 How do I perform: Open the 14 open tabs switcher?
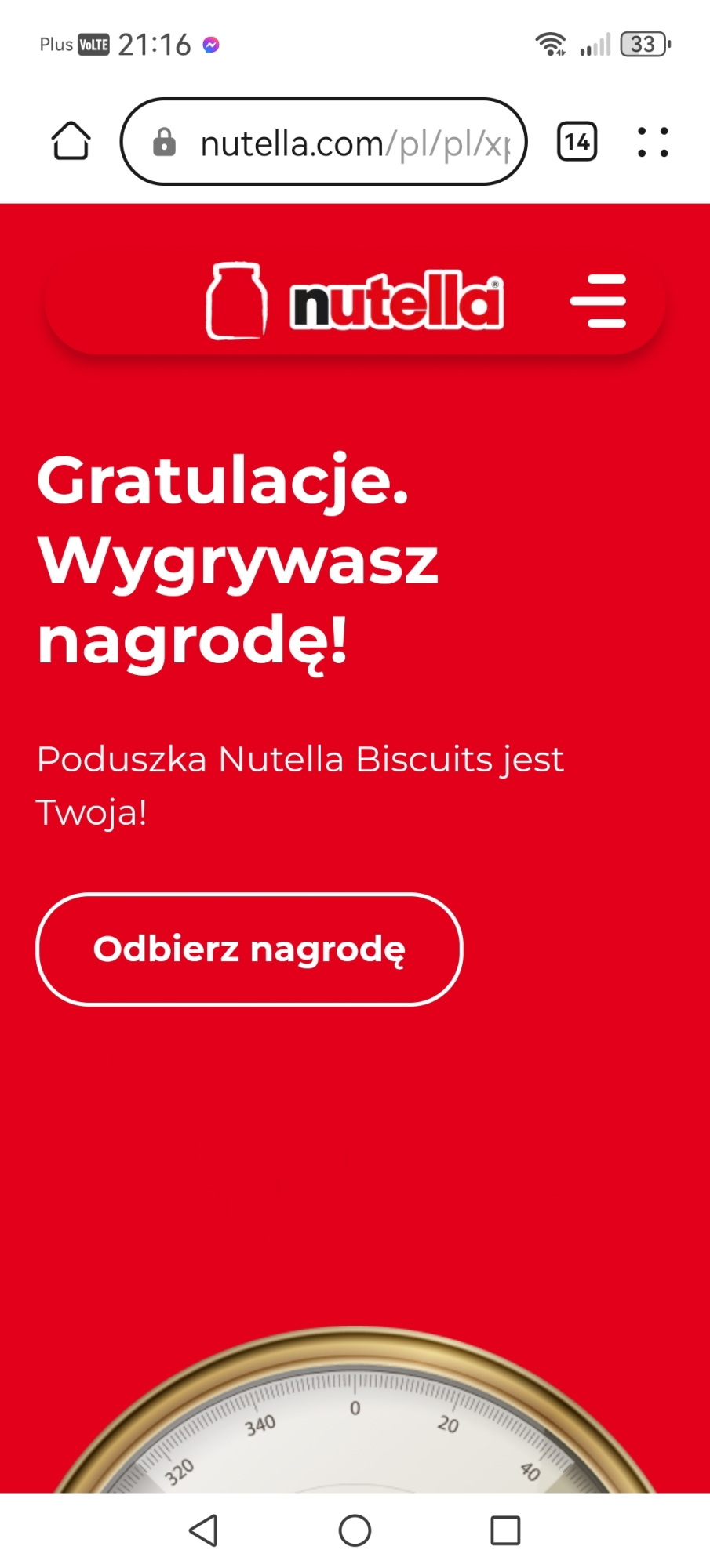pyautogui.click(x=577, y=142)
